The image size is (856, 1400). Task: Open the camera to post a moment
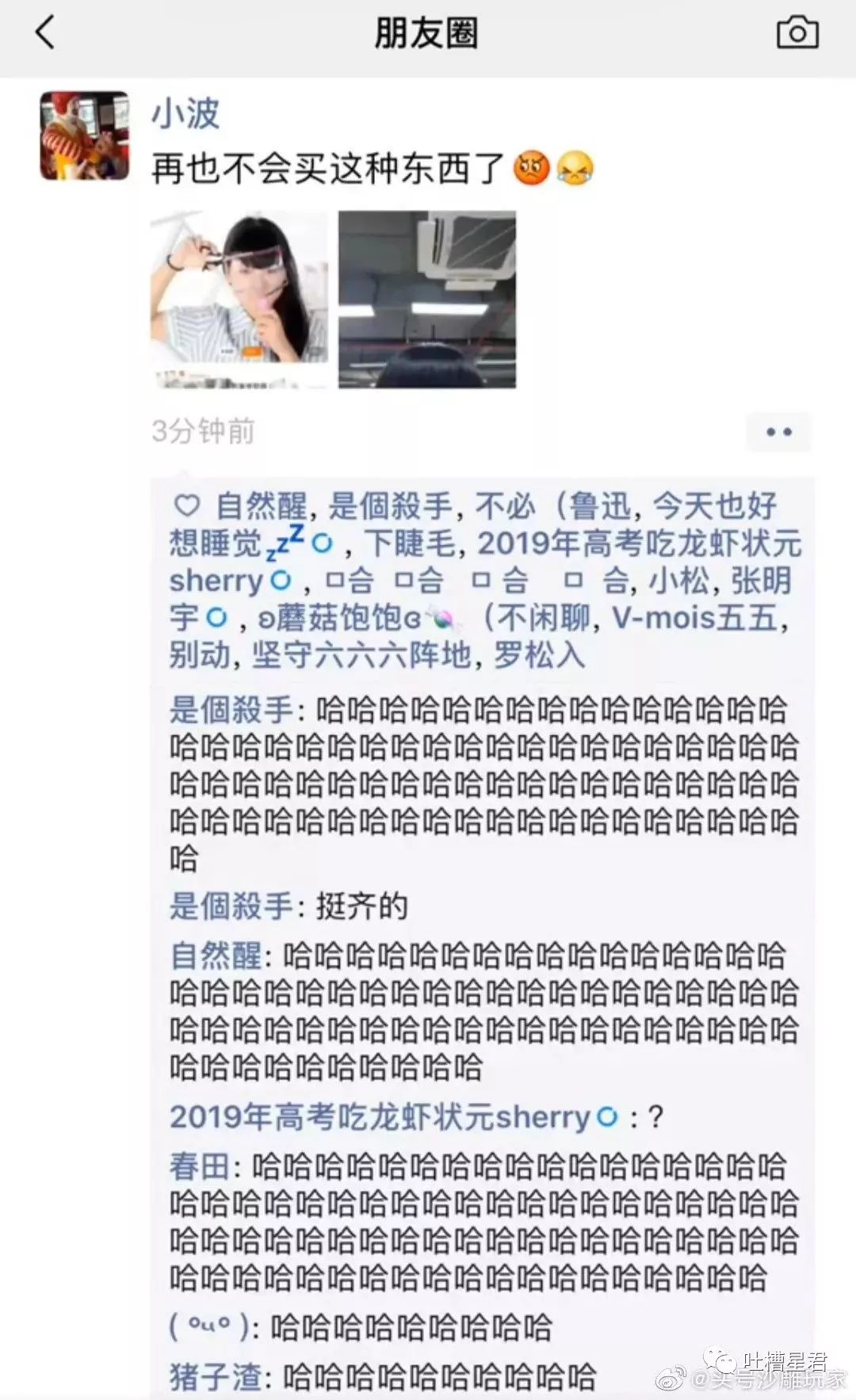[x=797, y=33]
